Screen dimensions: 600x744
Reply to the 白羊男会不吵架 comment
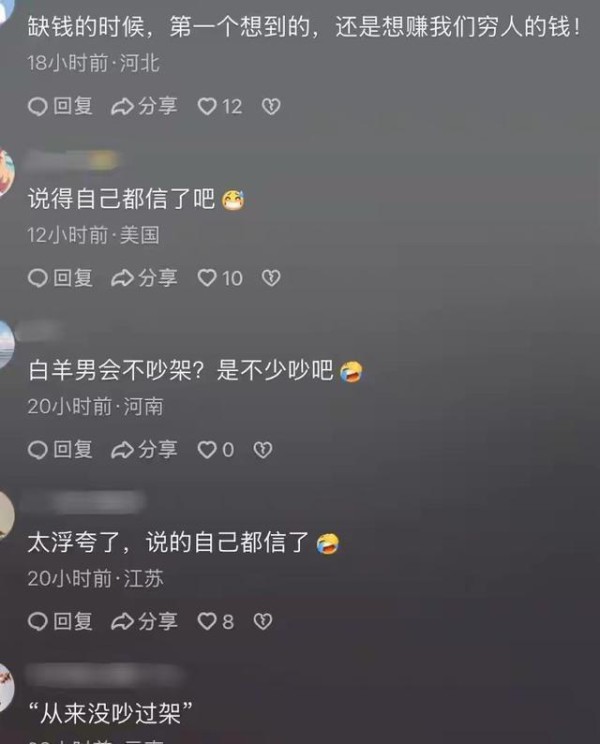(x=60, y=450)
